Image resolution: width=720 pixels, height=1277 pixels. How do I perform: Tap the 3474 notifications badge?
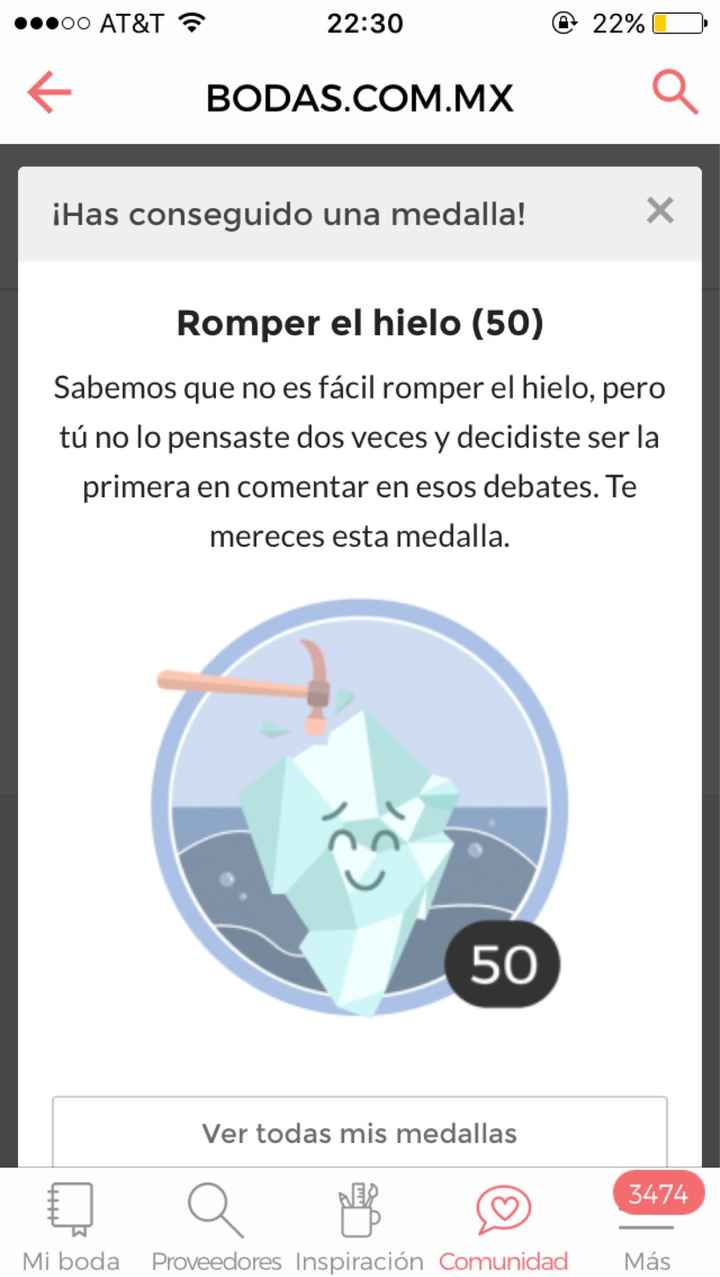(657, 1193)
